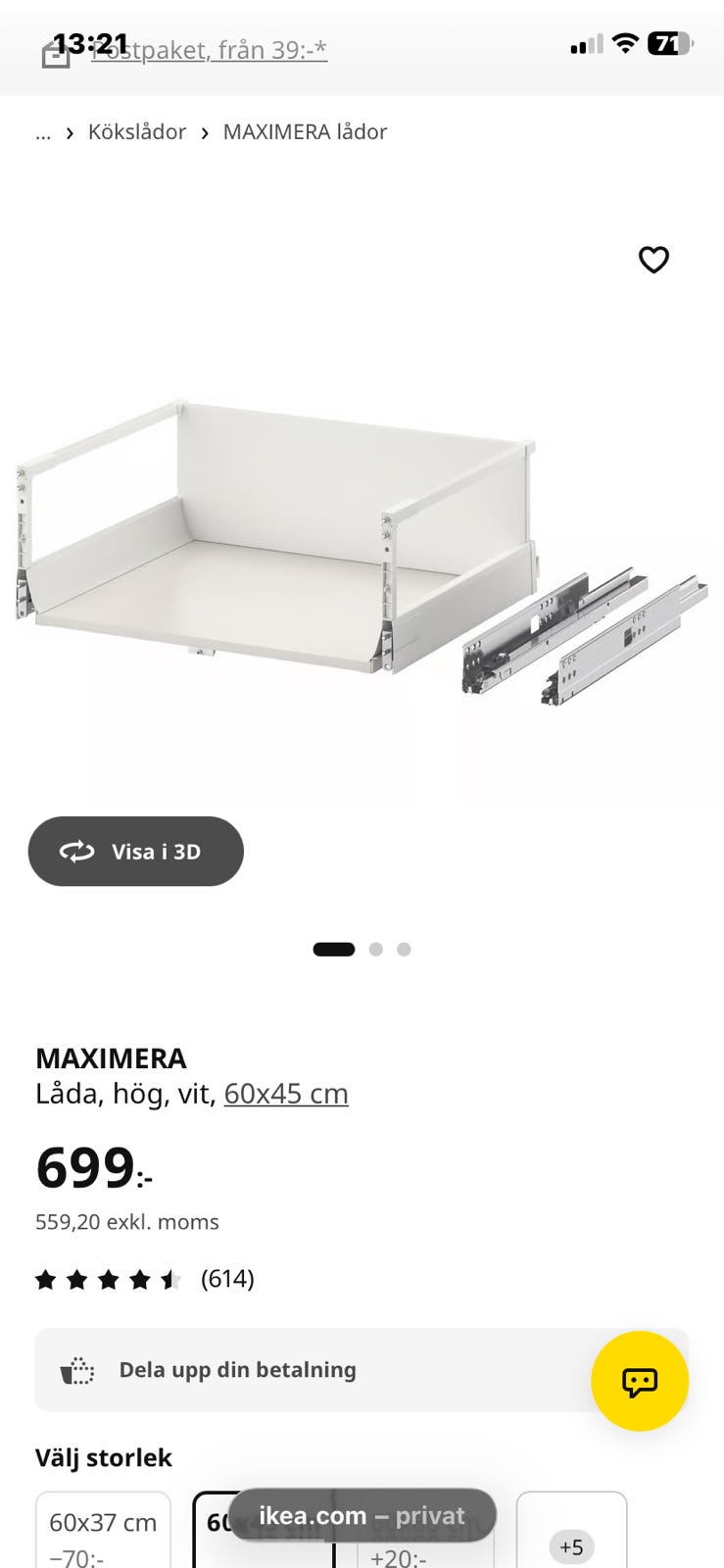This screenshot has height=1568, width=724.
Task: Open the Postpaket från 39:- link
Action: [209, 50]
